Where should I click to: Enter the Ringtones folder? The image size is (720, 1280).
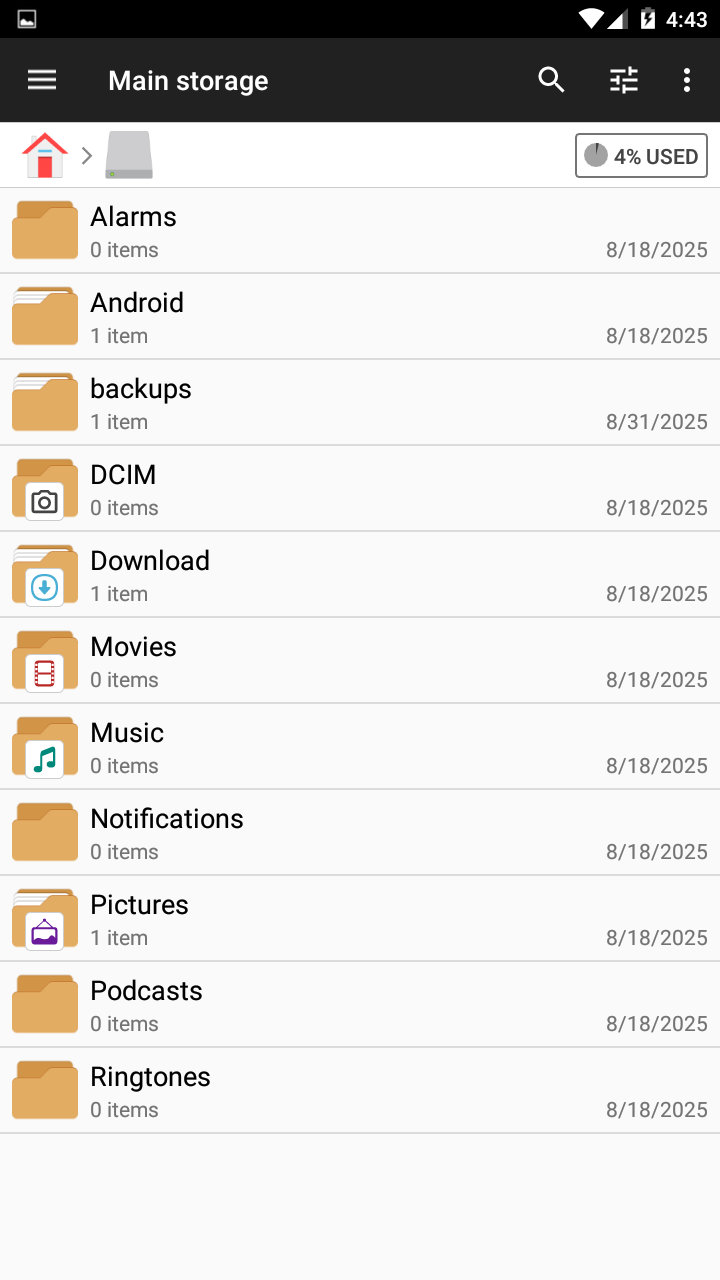coord(360,1091)
